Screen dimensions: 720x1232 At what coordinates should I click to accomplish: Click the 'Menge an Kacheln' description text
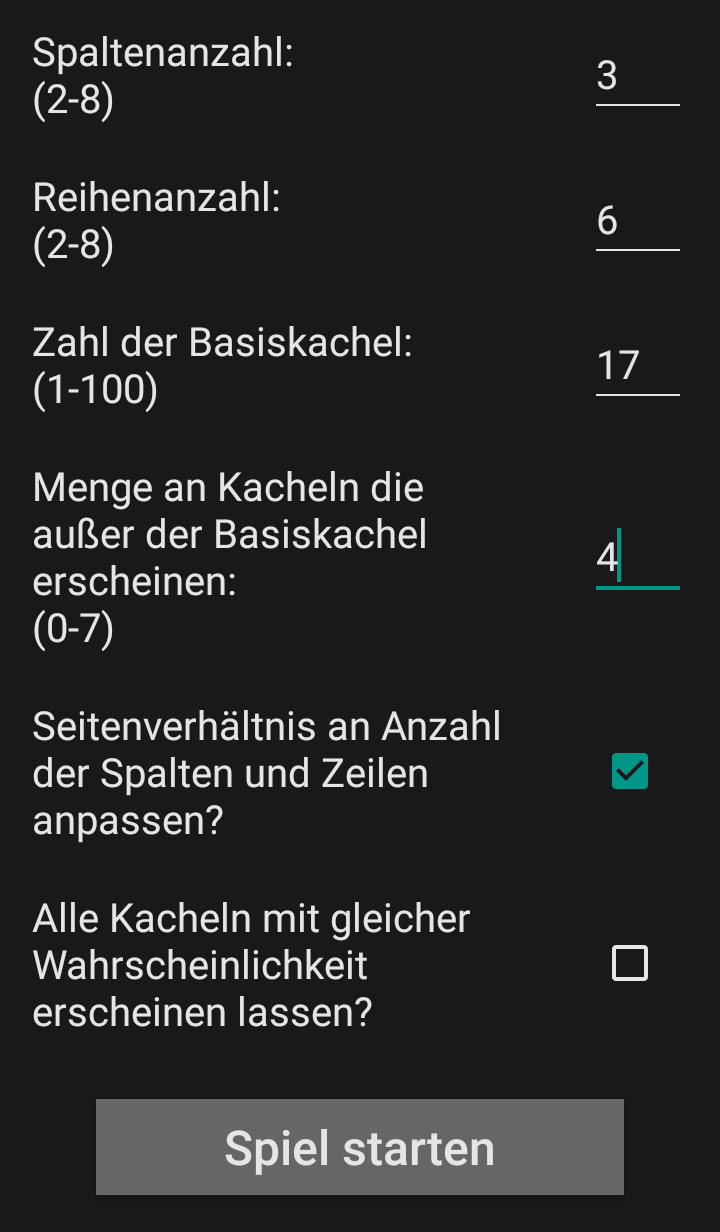click(228, 535)
